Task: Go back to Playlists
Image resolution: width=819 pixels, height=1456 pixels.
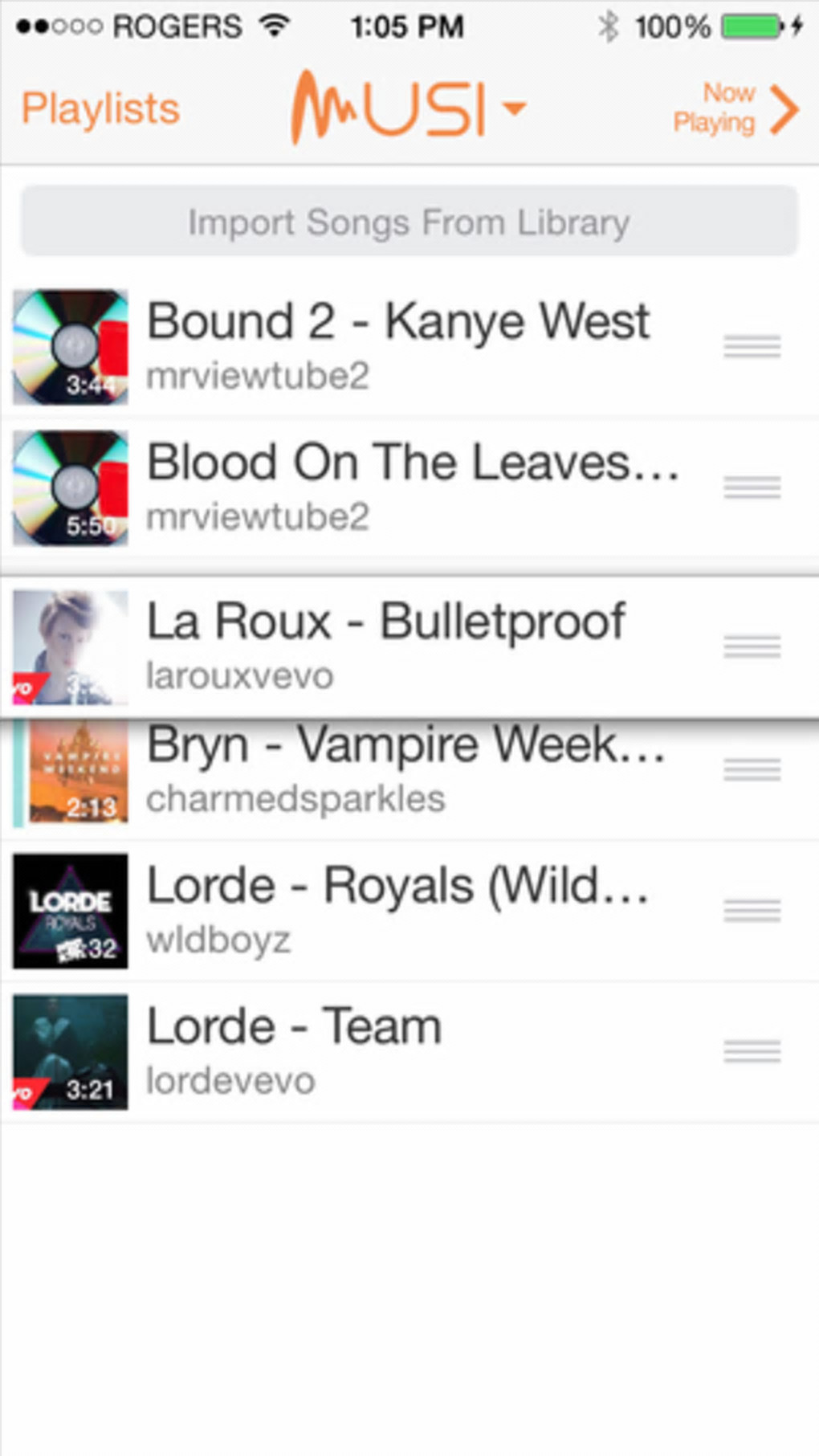Action: click(x=100, y=108)
